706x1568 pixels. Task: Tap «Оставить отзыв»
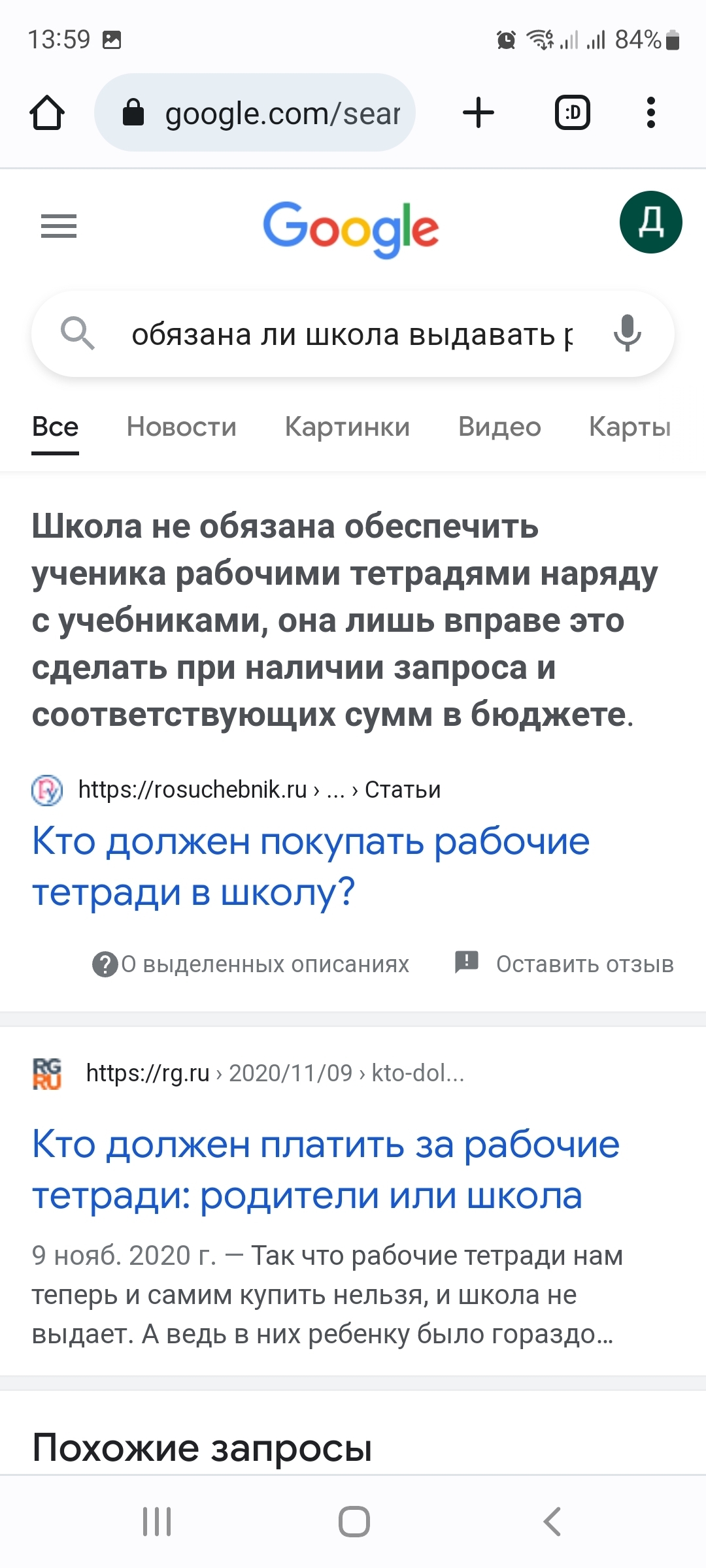pos(564,964)
